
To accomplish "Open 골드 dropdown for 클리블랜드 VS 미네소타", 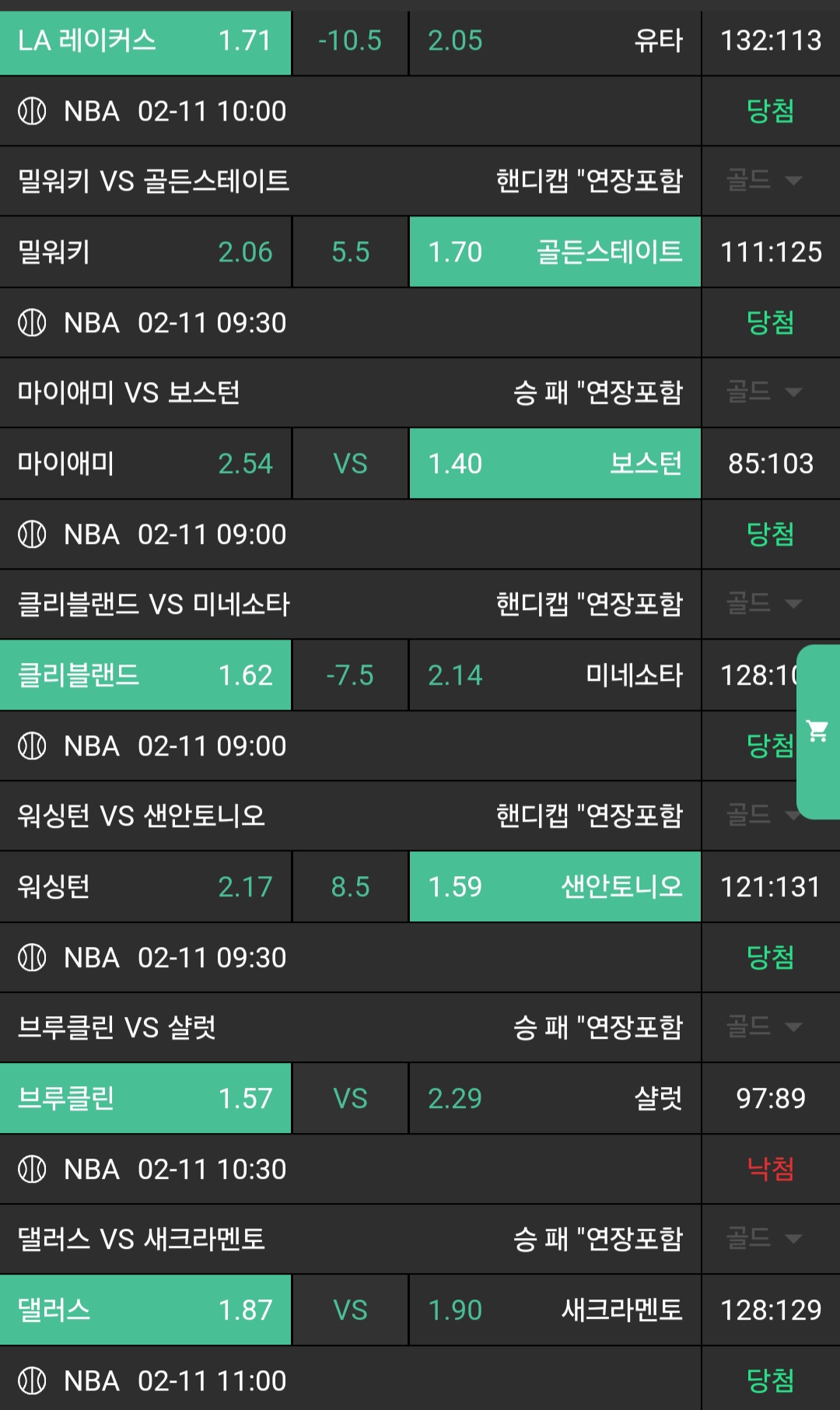I will tap(764, 604).
